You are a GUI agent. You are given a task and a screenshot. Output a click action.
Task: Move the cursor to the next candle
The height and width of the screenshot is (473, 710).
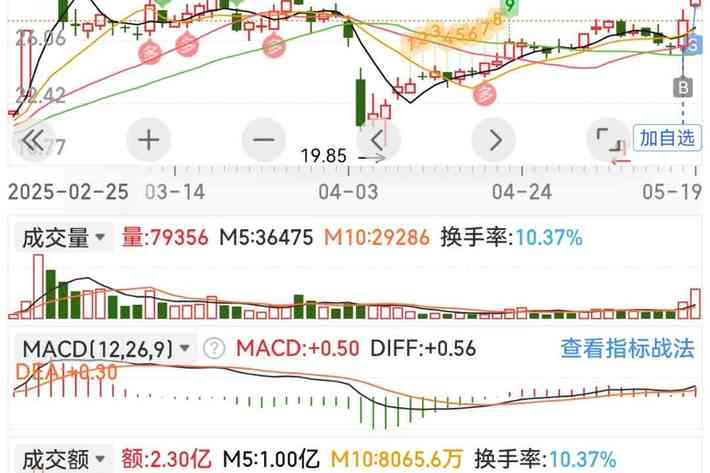(x=493, y=139)
